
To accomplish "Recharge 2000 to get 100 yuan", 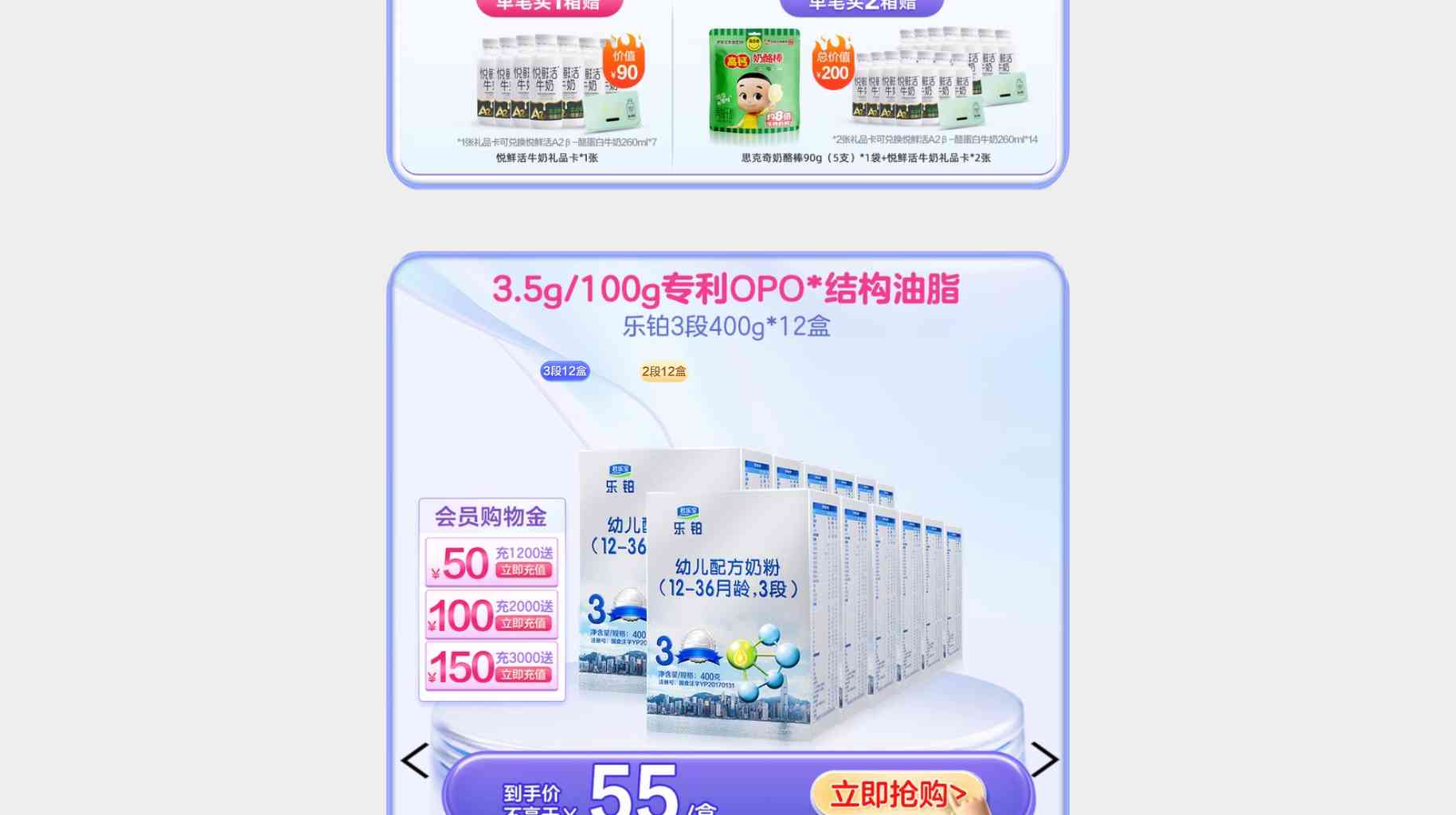I will coord(523,623).
